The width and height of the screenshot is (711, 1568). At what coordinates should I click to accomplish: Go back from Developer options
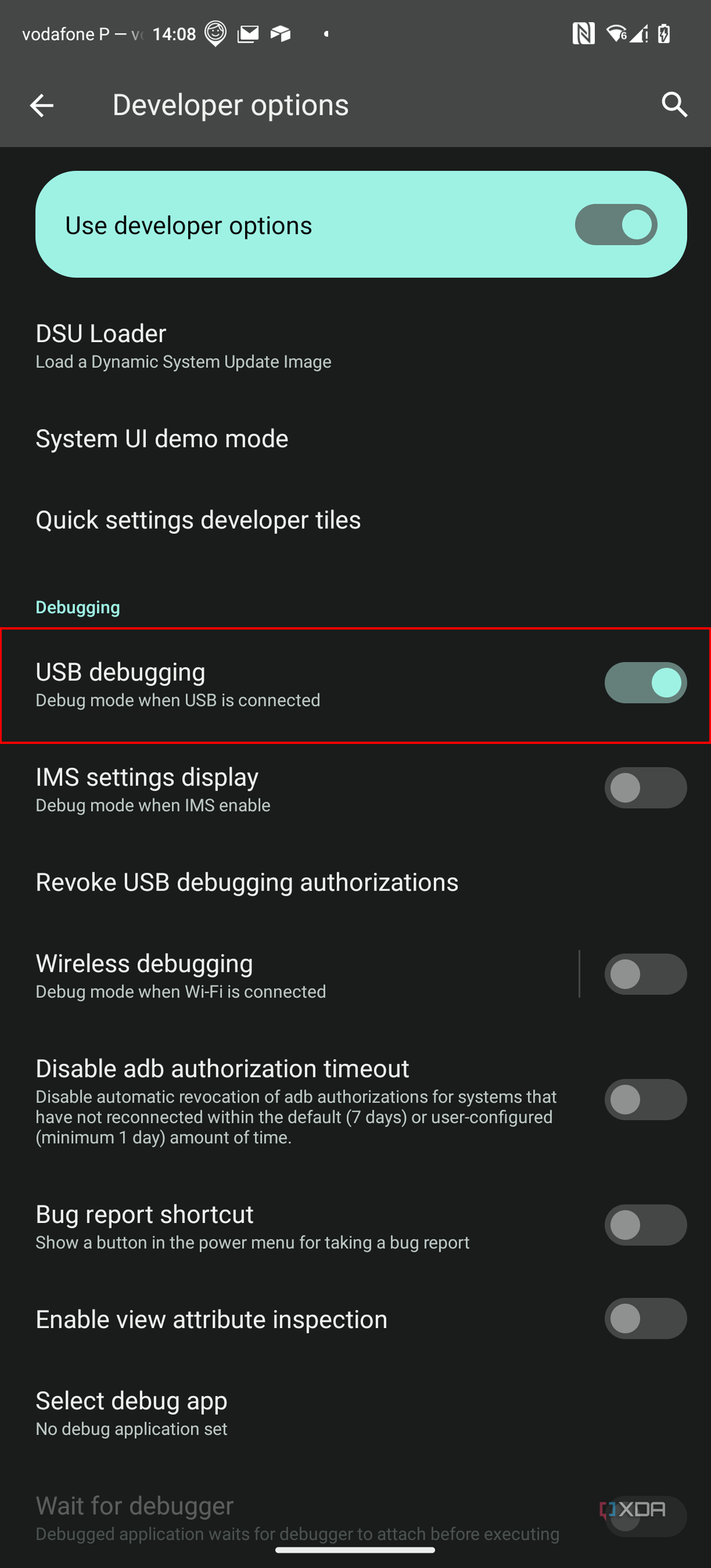point(41,105)
